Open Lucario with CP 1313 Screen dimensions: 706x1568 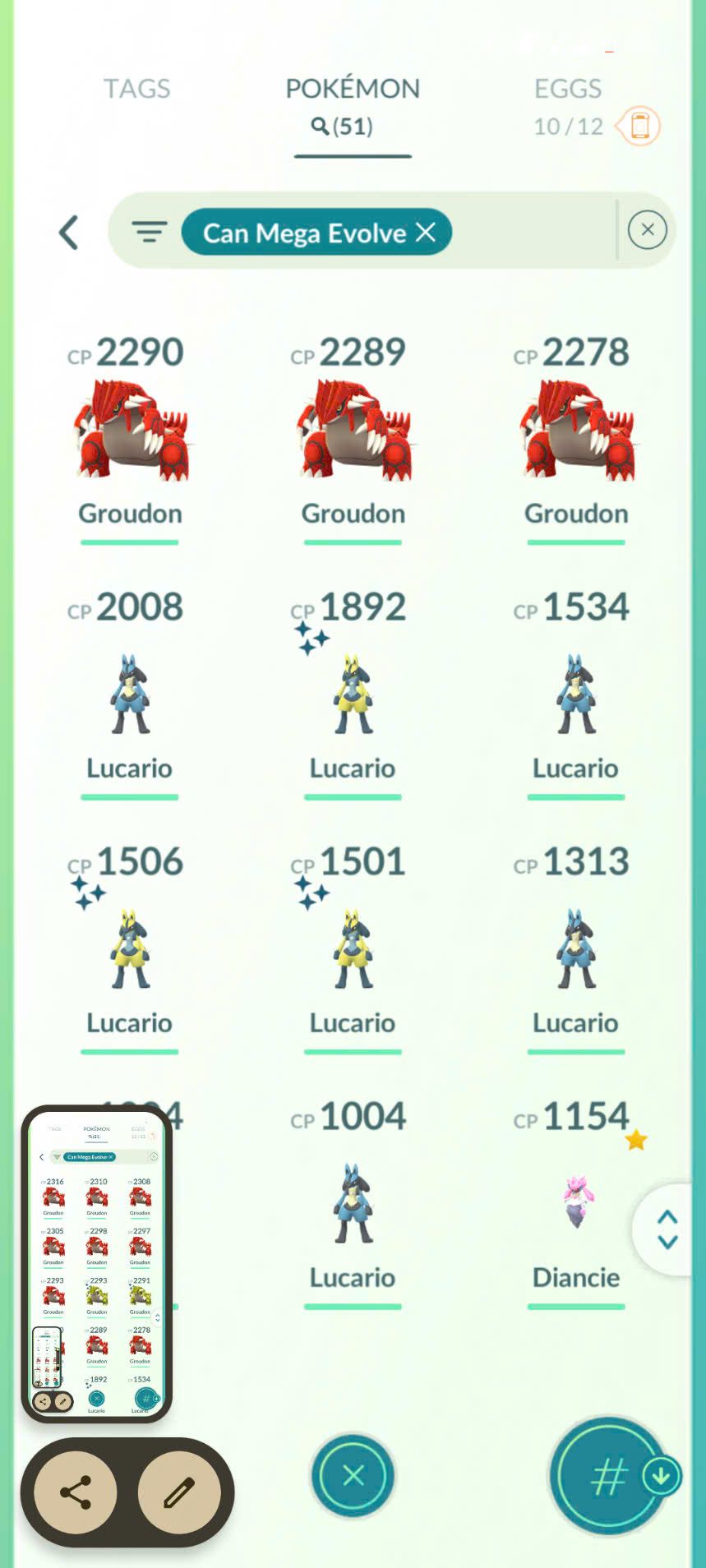[x=575, y=949]
